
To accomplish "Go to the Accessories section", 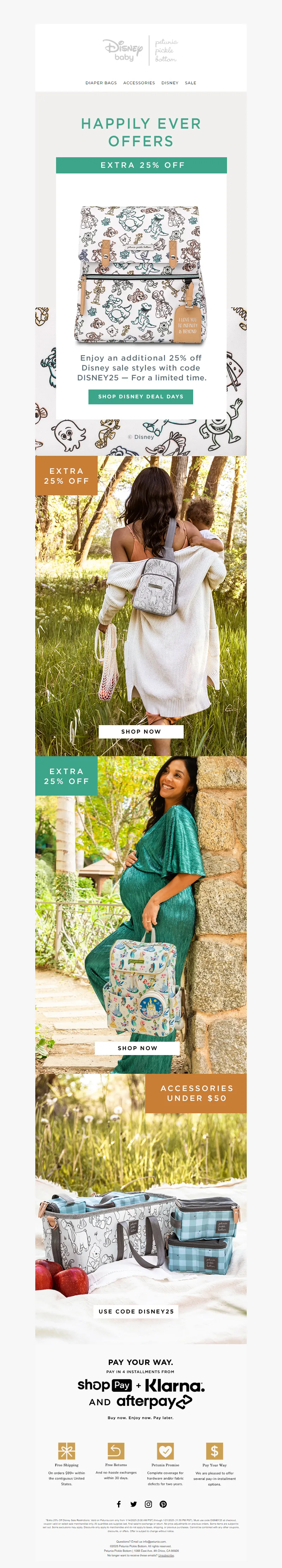I will point(139,83).
